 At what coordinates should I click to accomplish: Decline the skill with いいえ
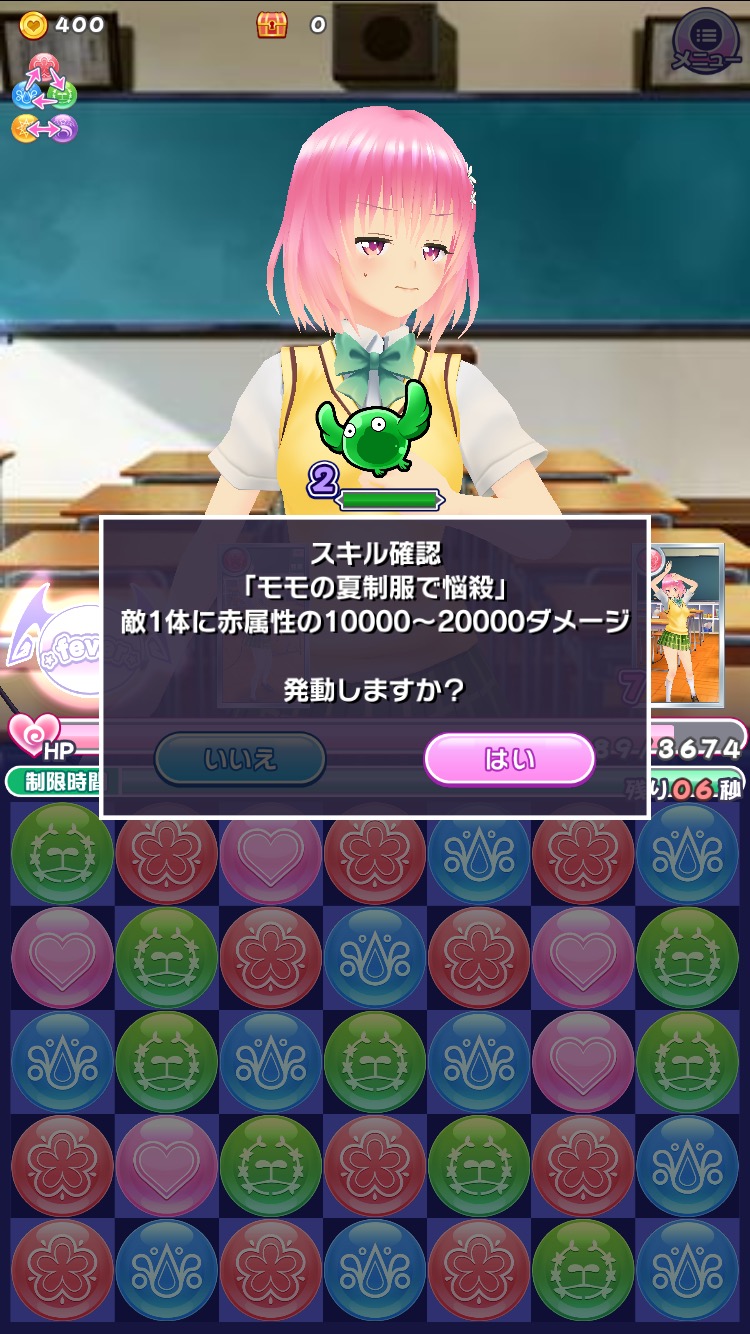240,760
